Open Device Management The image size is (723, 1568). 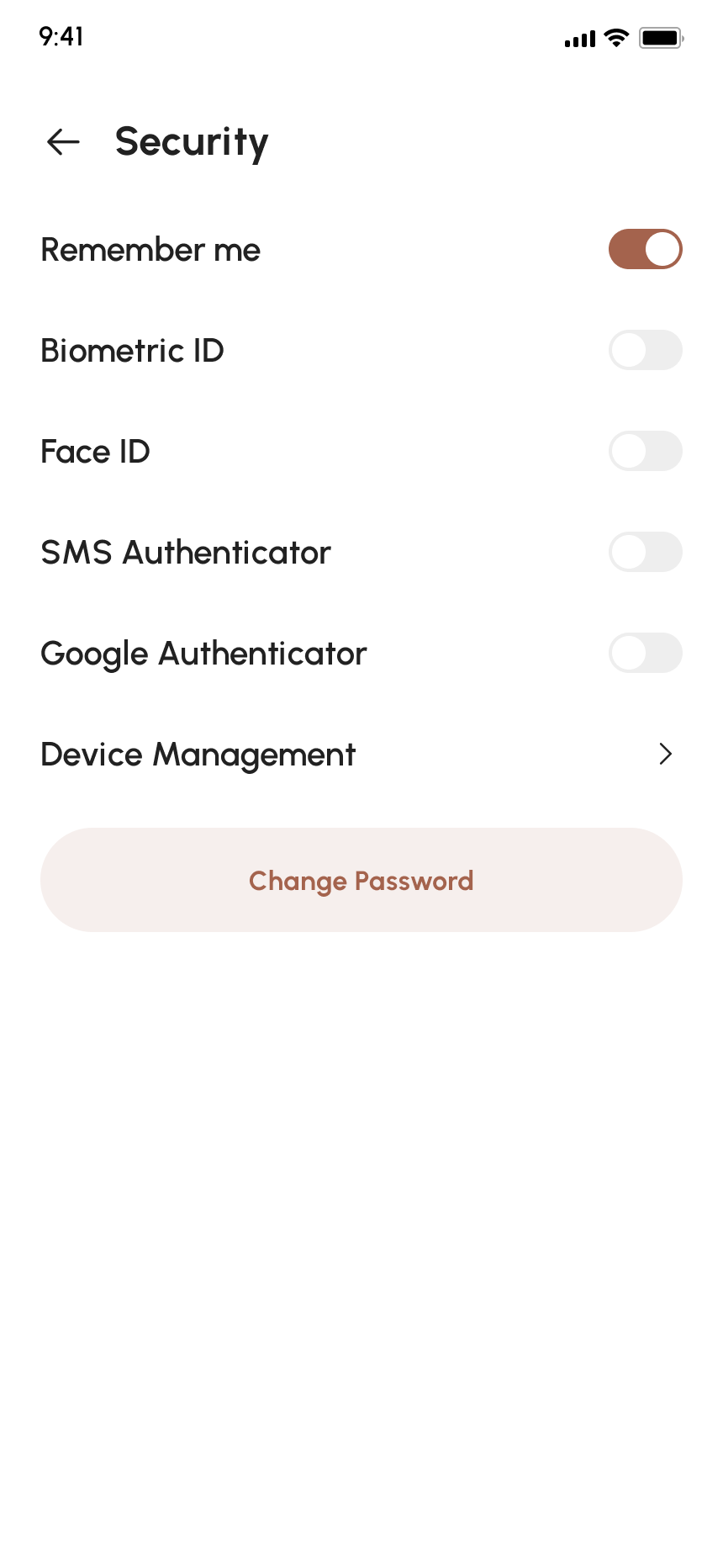361,755
